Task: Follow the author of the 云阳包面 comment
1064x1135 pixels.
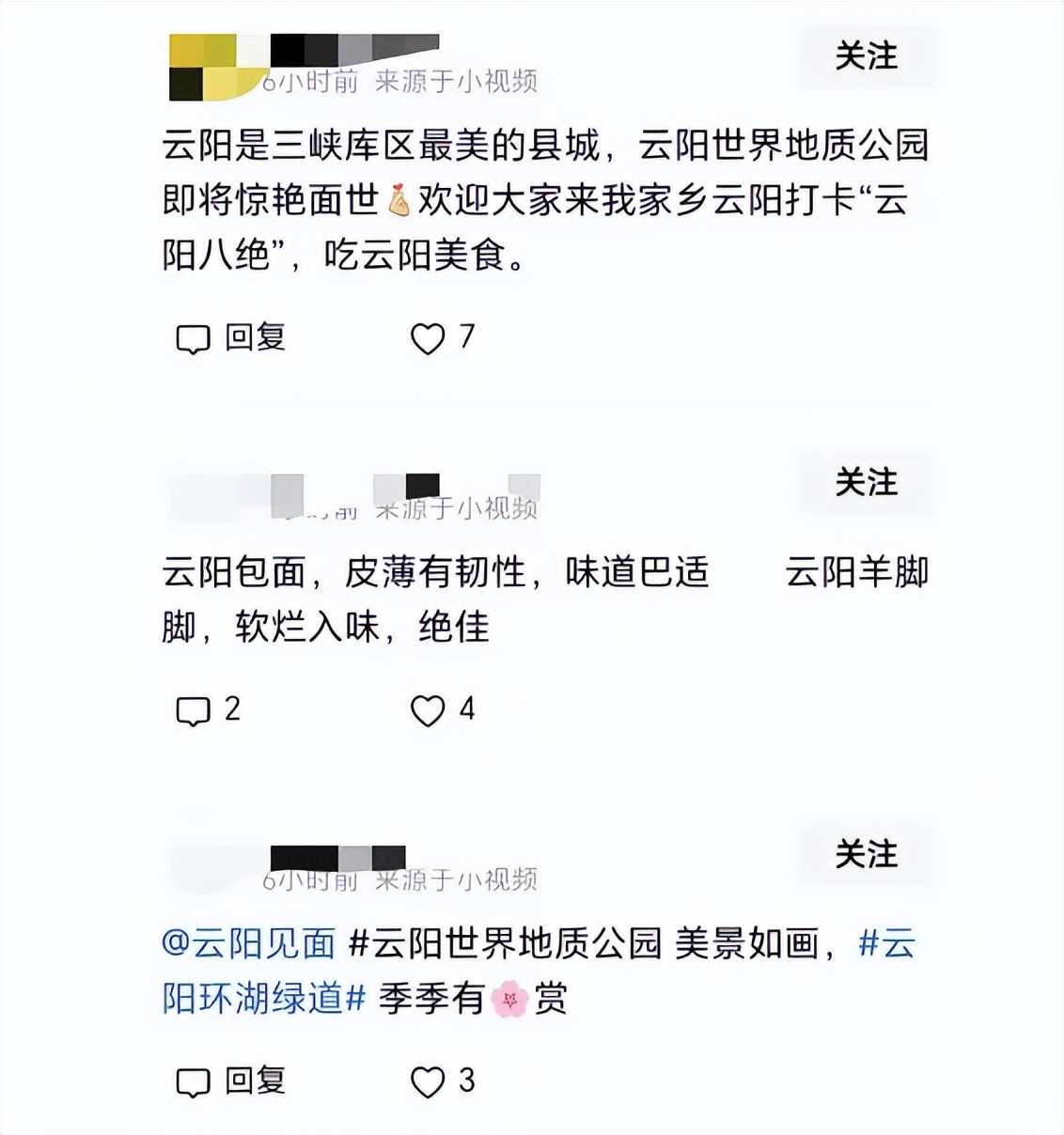Action: point(866,483)
